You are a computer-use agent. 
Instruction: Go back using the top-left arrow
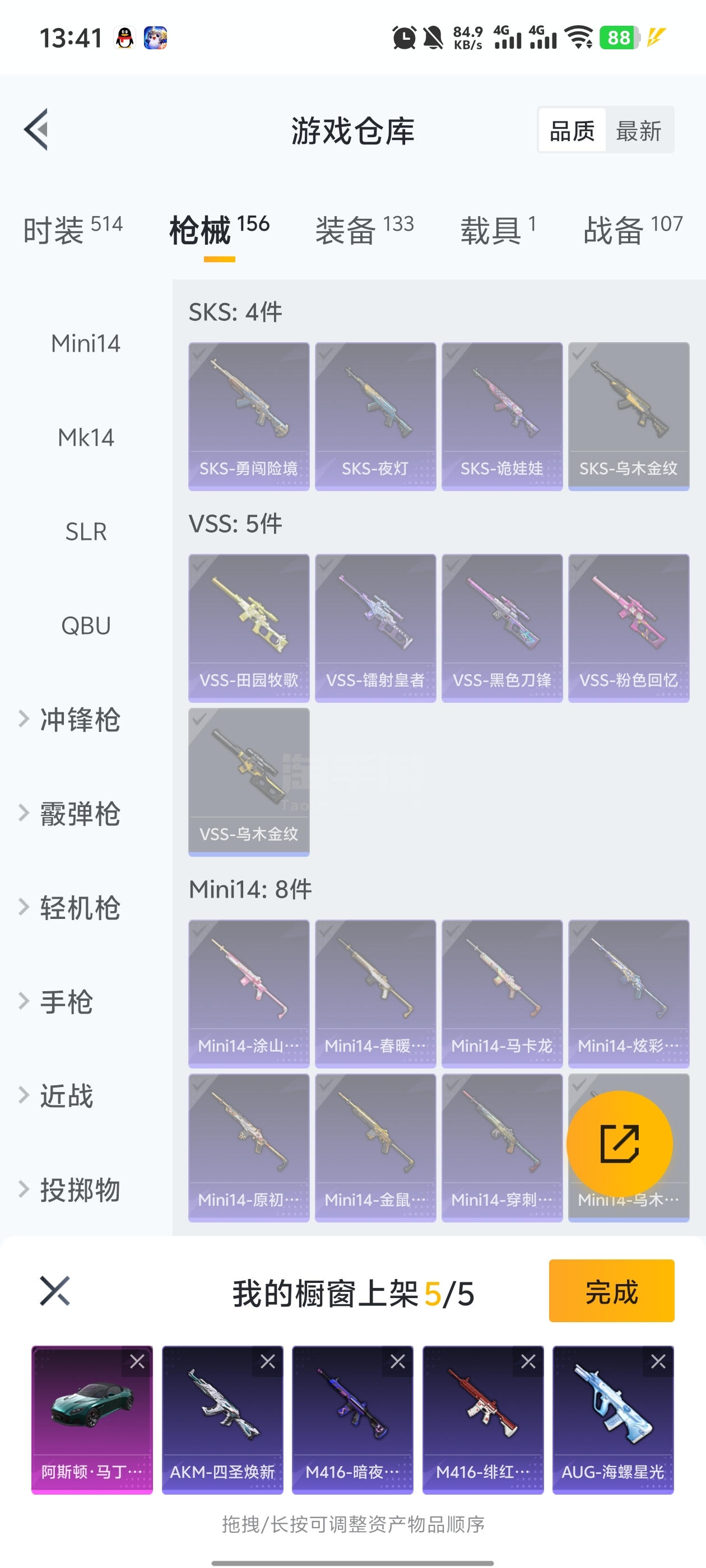pos(36,130)
